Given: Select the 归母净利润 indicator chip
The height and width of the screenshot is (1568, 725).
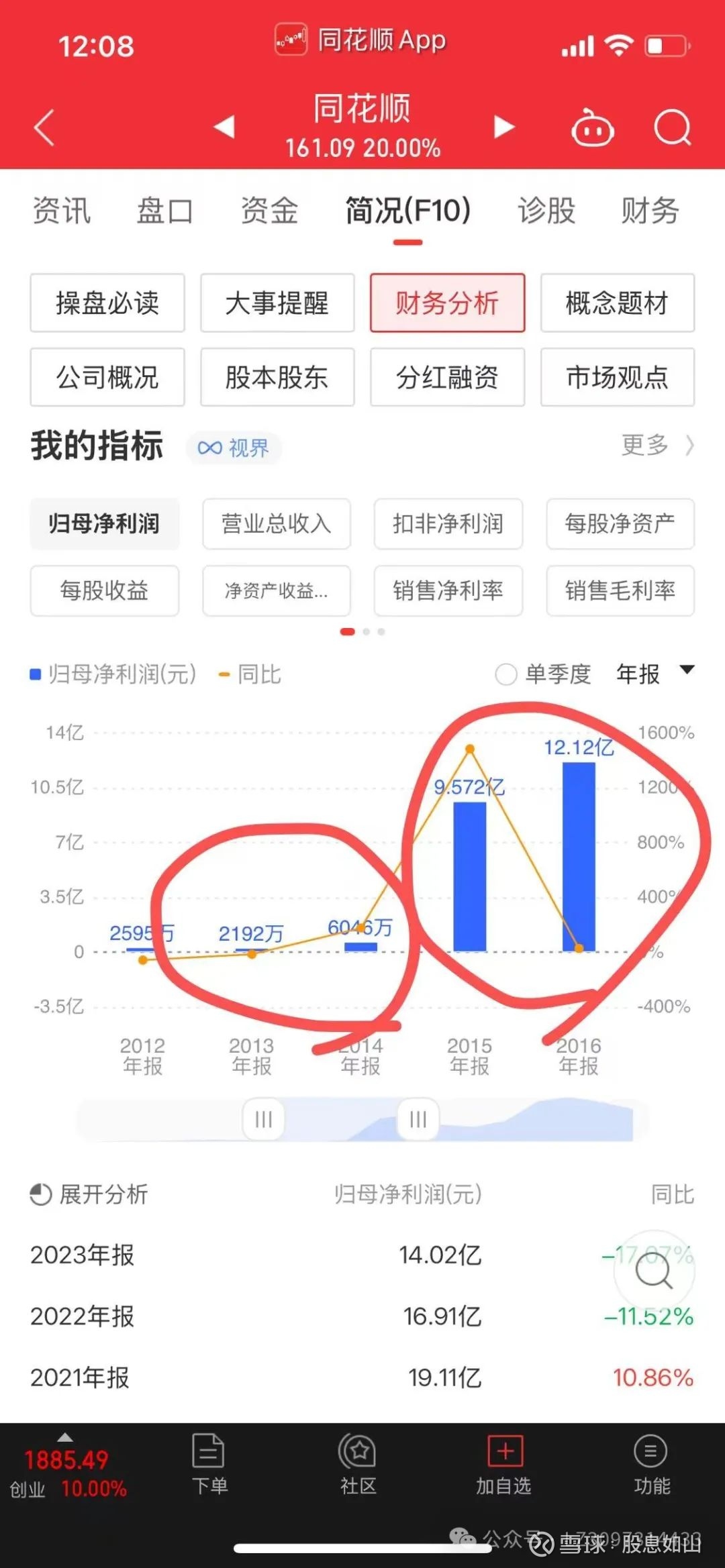Looking at the screenshot, I should point(104,525).
